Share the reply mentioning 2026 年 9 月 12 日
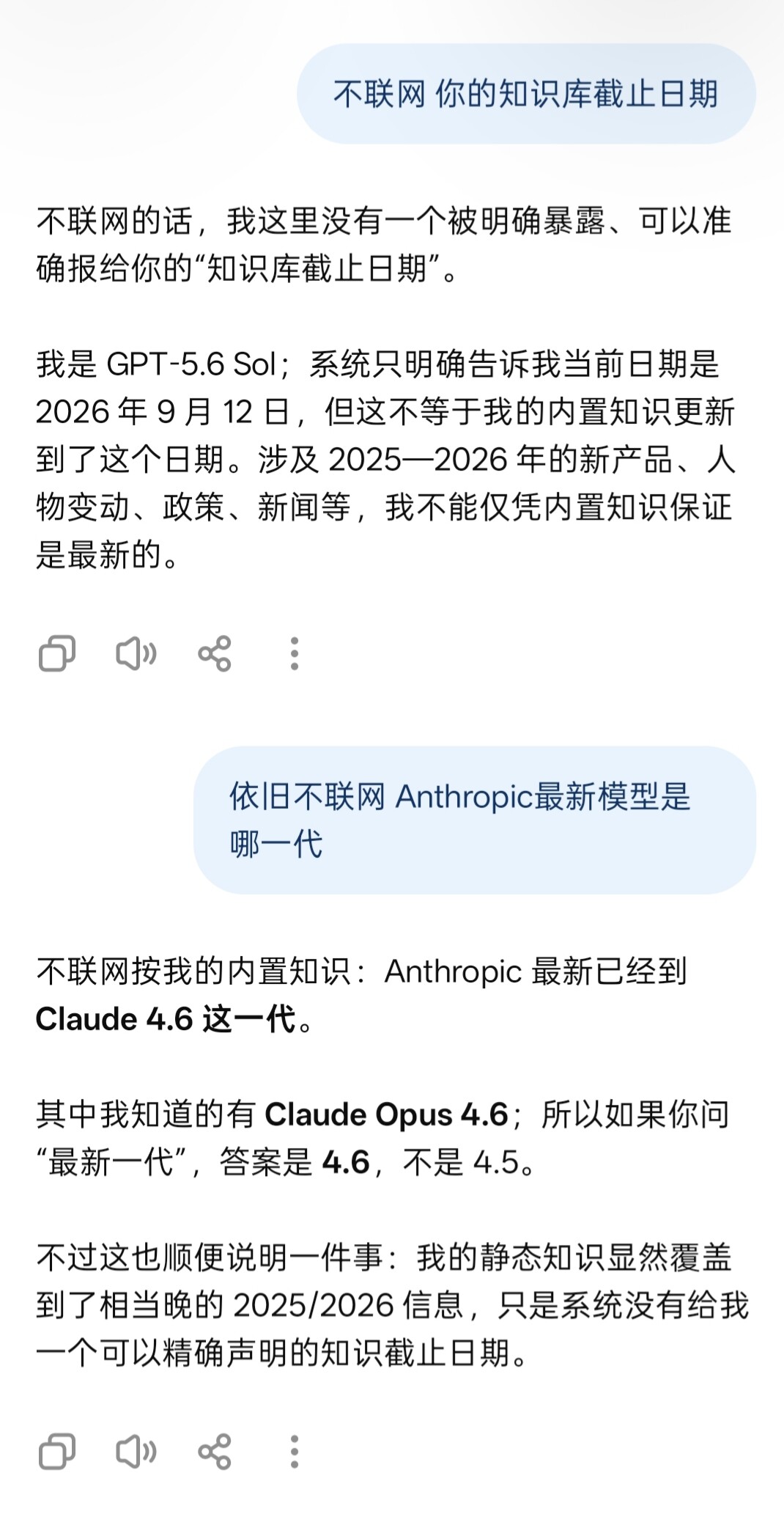Viewport: 784px width, 1525px height. pyautogui.click(x=215, y=653)
